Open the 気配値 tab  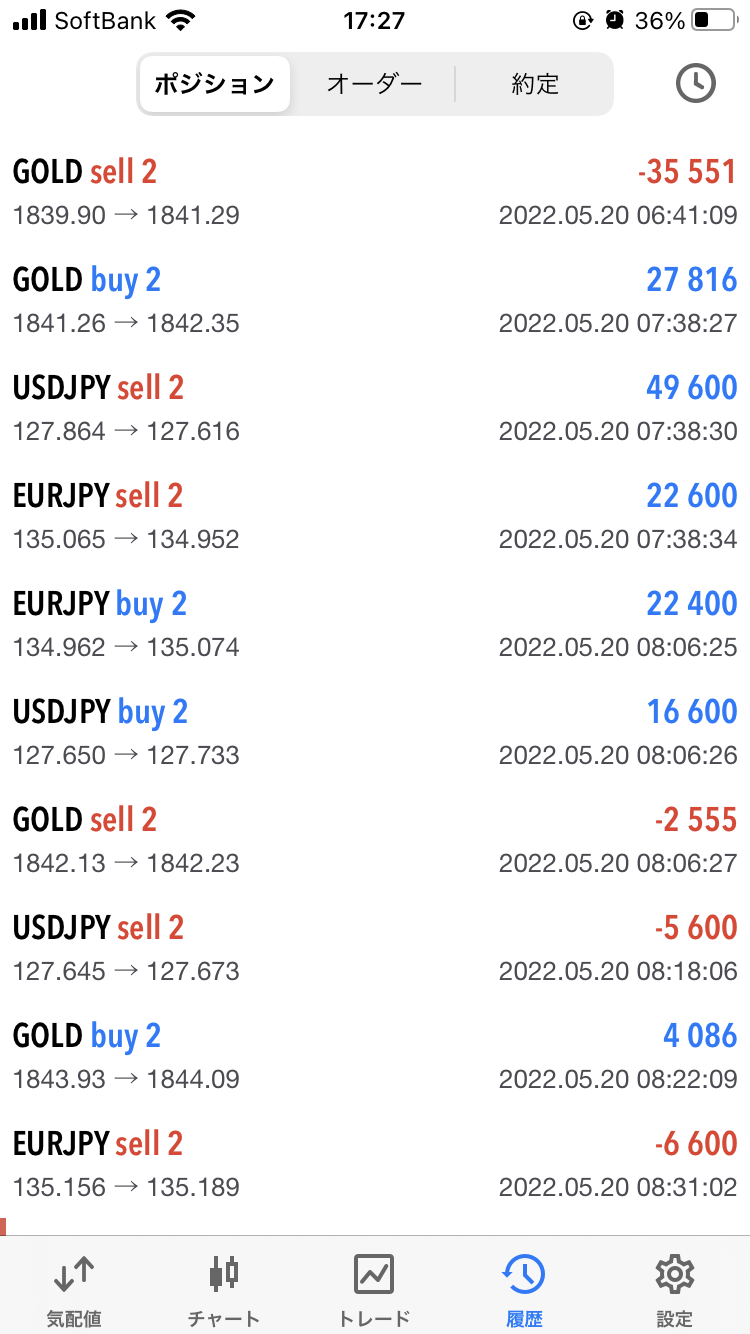75,1290
